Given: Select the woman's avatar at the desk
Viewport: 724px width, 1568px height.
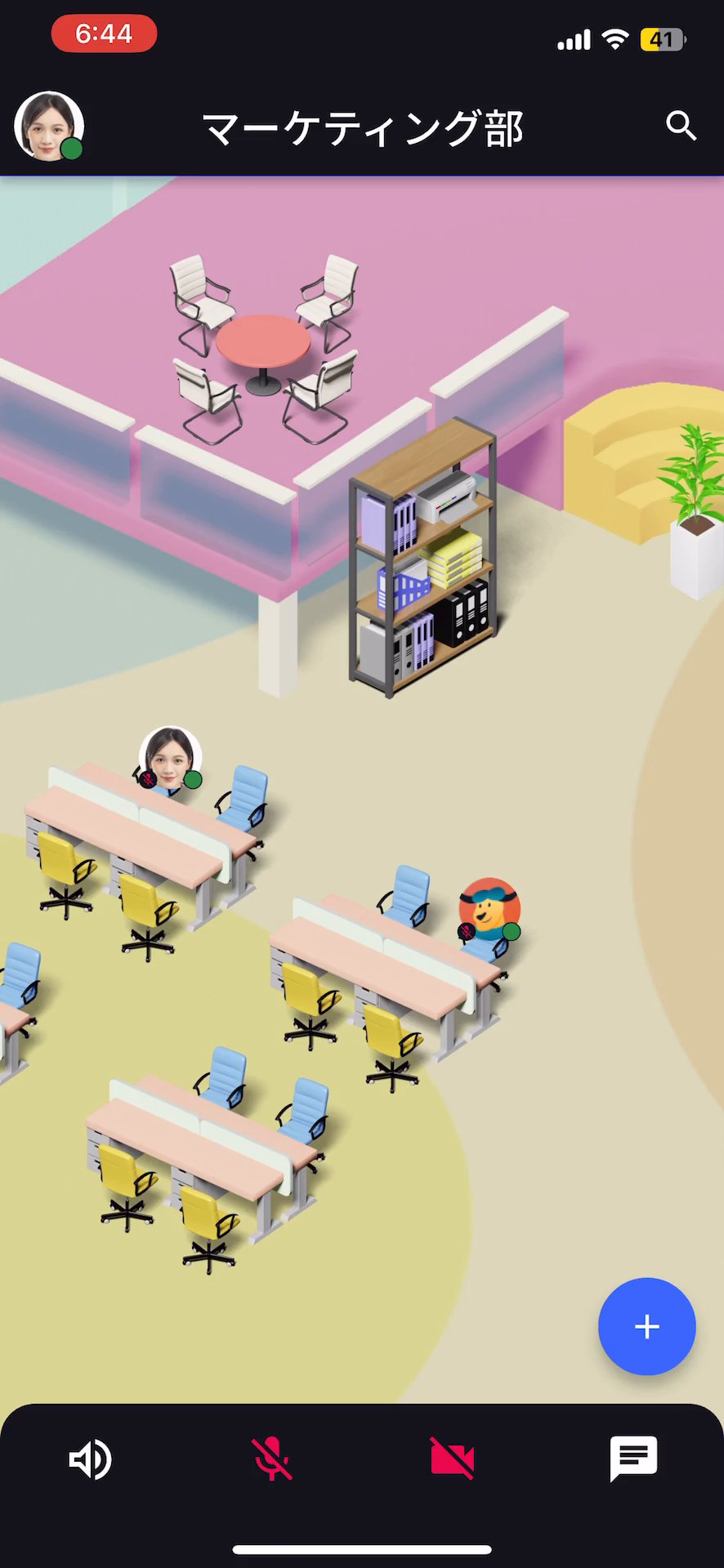Looking at the screenshot, I should click(x=170, y=757).
